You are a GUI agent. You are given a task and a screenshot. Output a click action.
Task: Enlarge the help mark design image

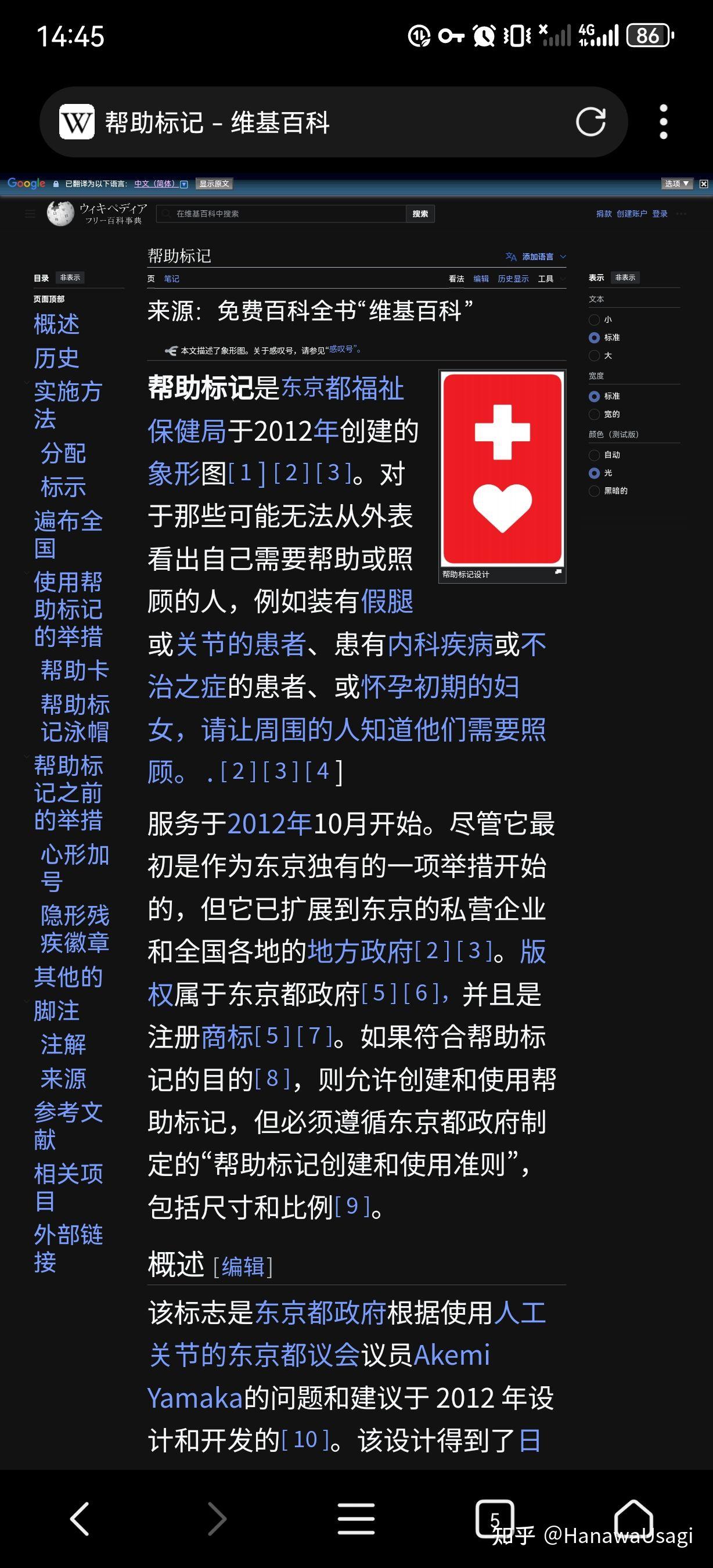click(x=558, y=572)
